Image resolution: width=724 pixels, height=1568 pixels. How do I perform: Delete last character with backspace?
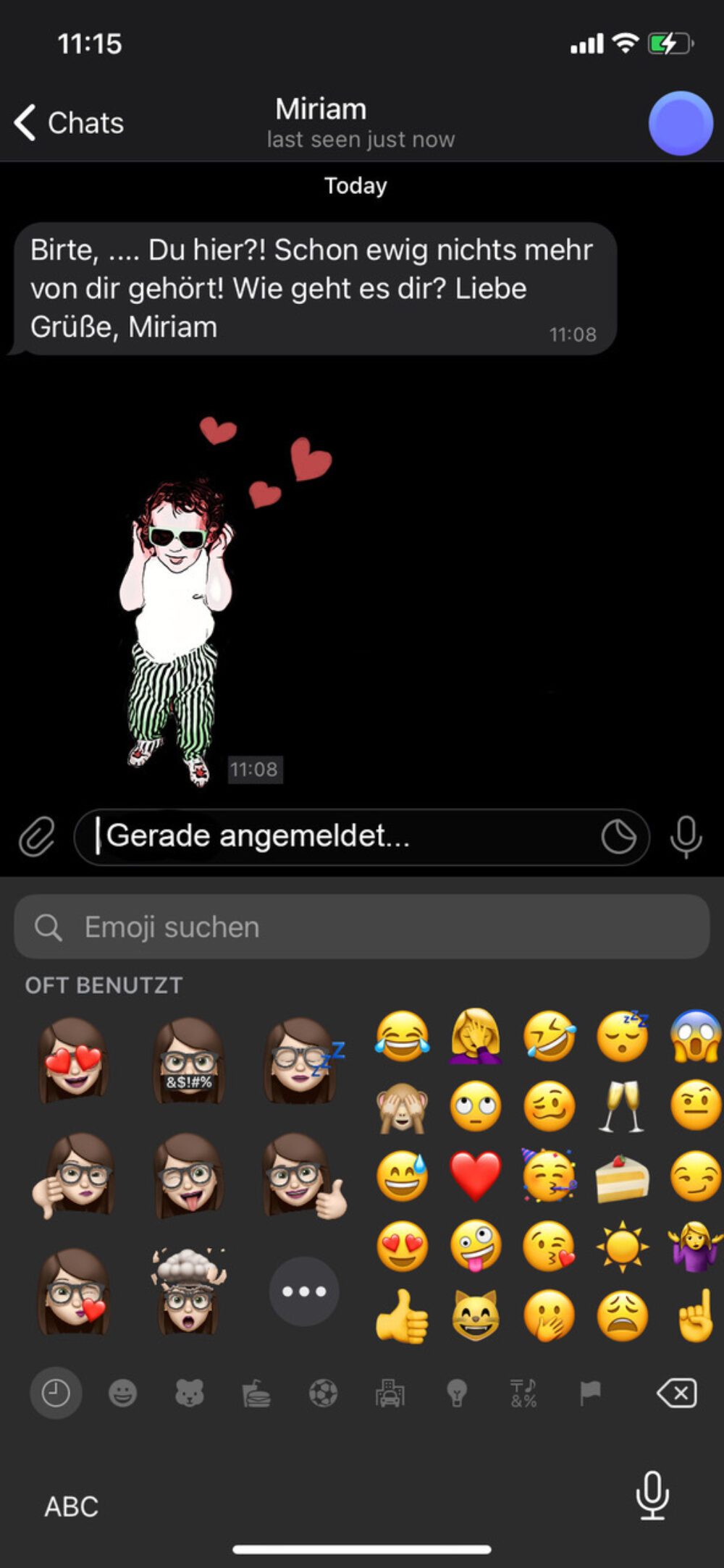click(676, 1393)
